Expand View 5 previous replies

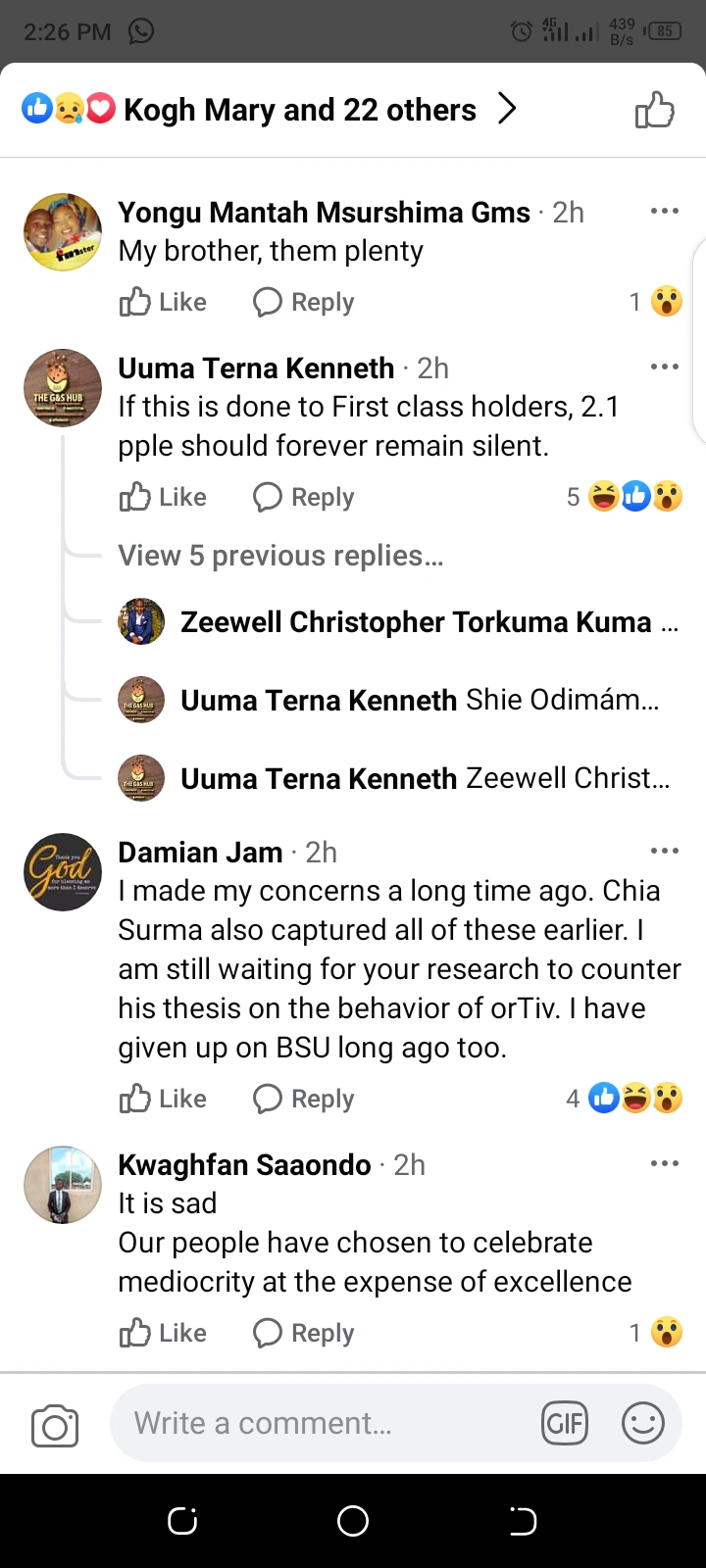coord(280,556)
